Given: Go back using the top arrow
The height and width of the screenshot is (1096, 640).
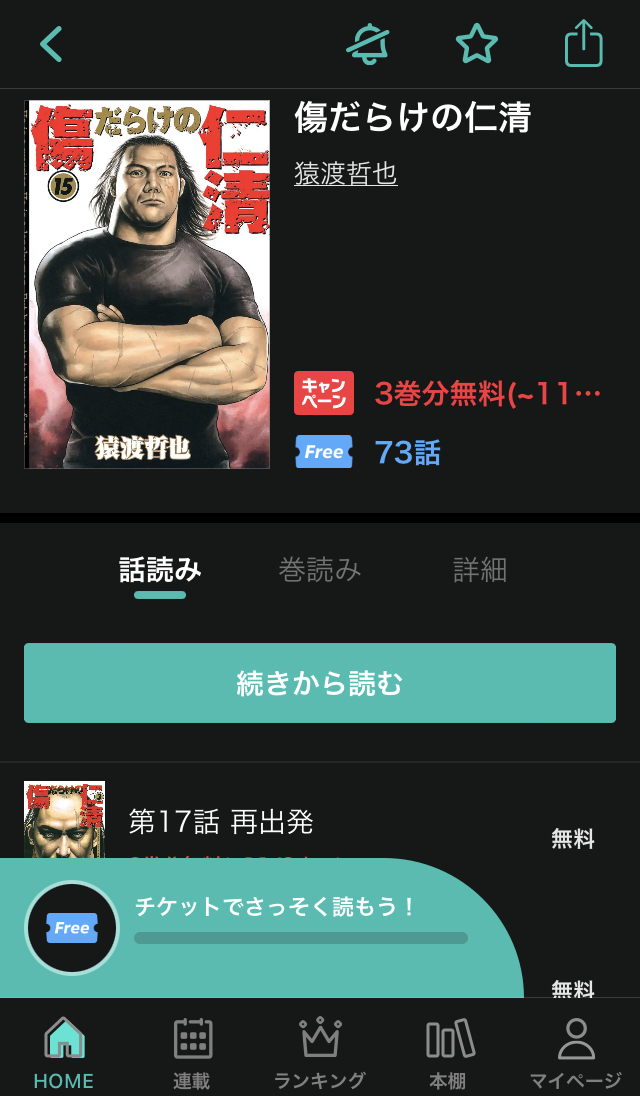Looking at the screenshot, I should pyautogui.click(x=51, y=44).
